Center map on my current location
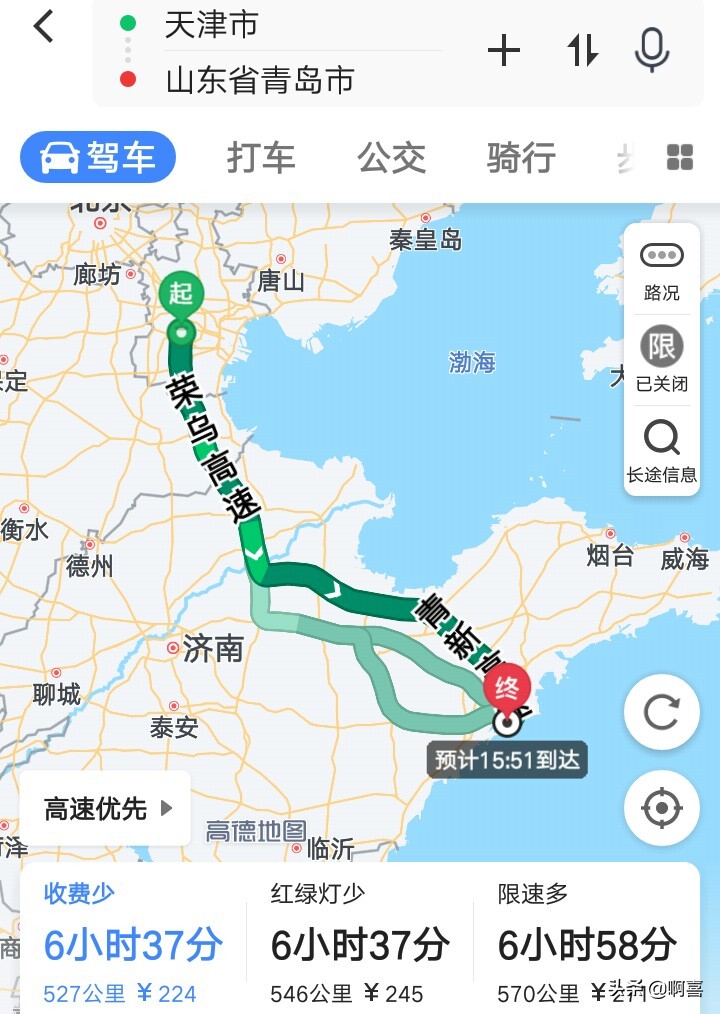 pos(661,808)
